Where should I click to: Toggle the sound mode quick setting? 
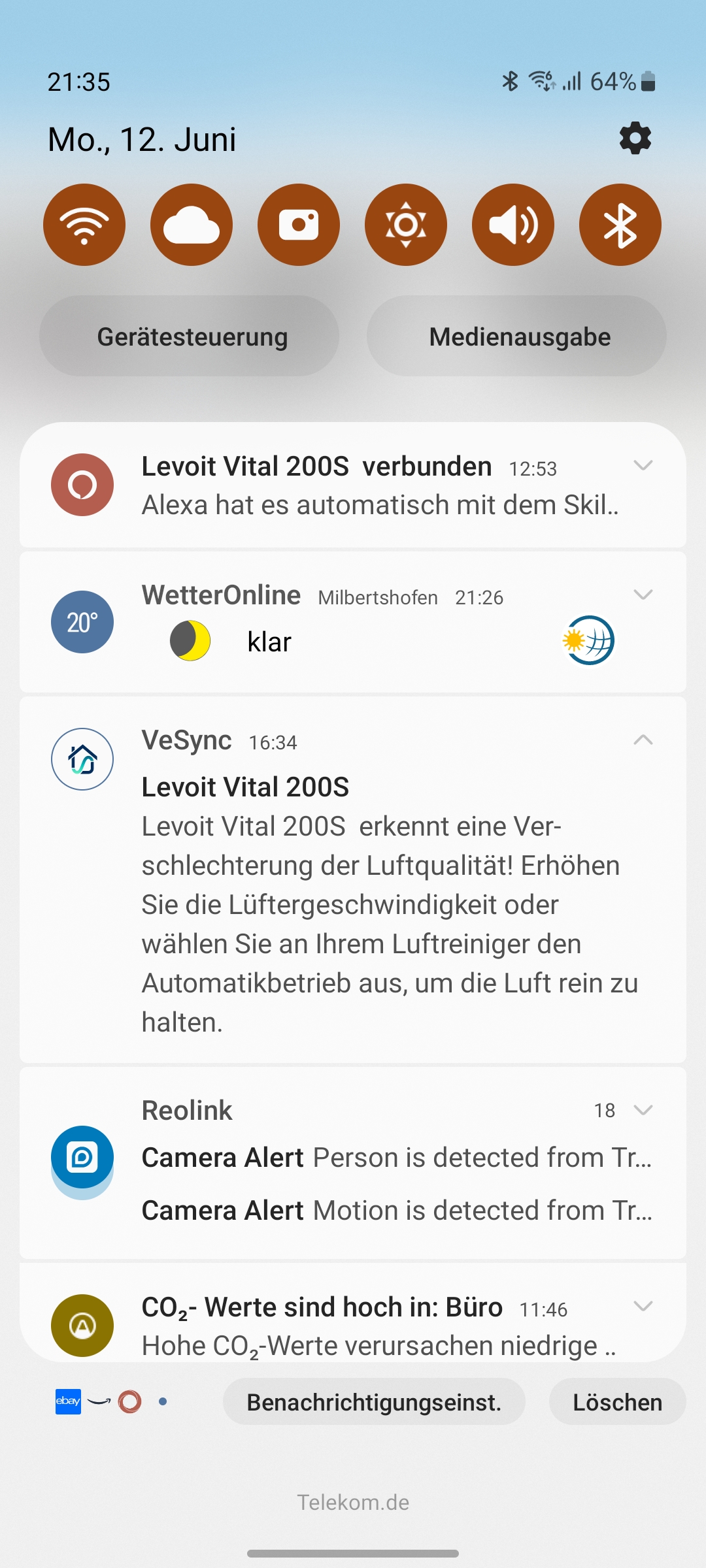point(513,225)
